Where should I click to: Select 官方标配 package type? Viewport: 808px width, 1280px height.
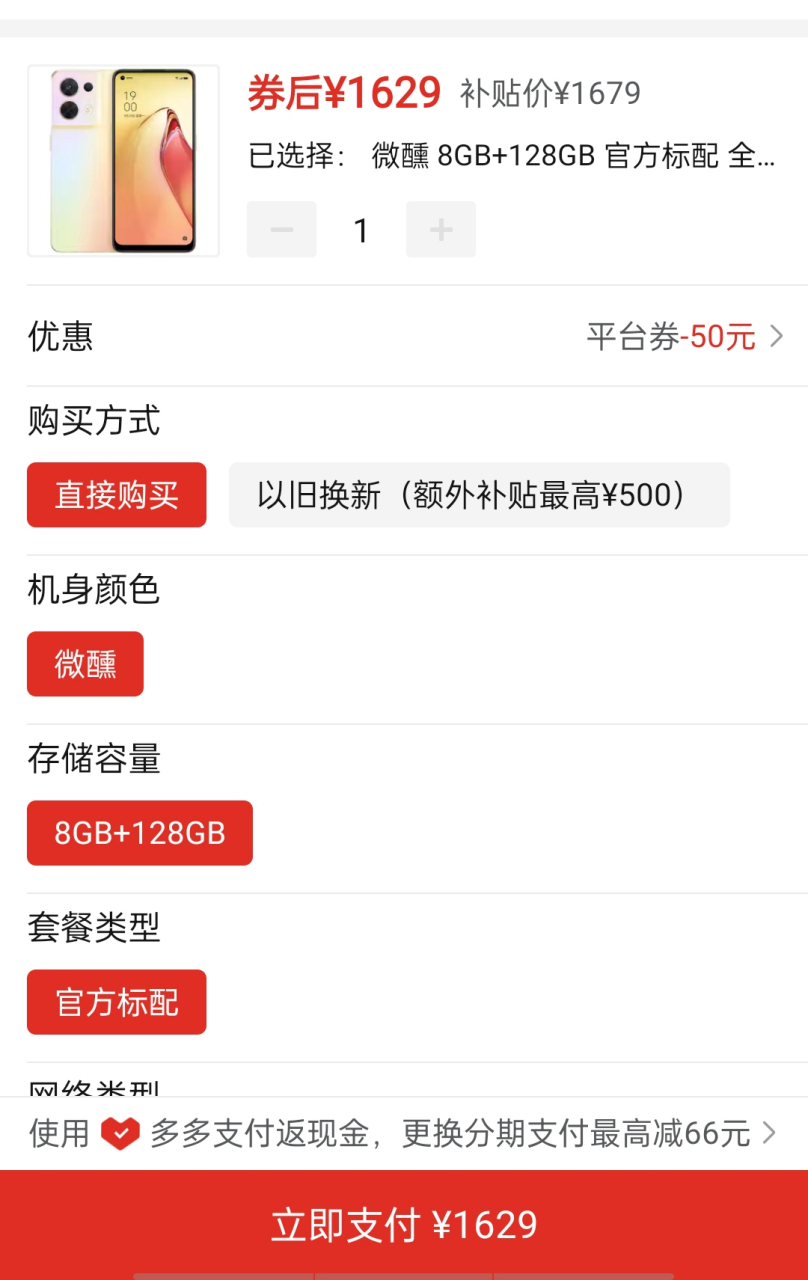[116, 1002]
